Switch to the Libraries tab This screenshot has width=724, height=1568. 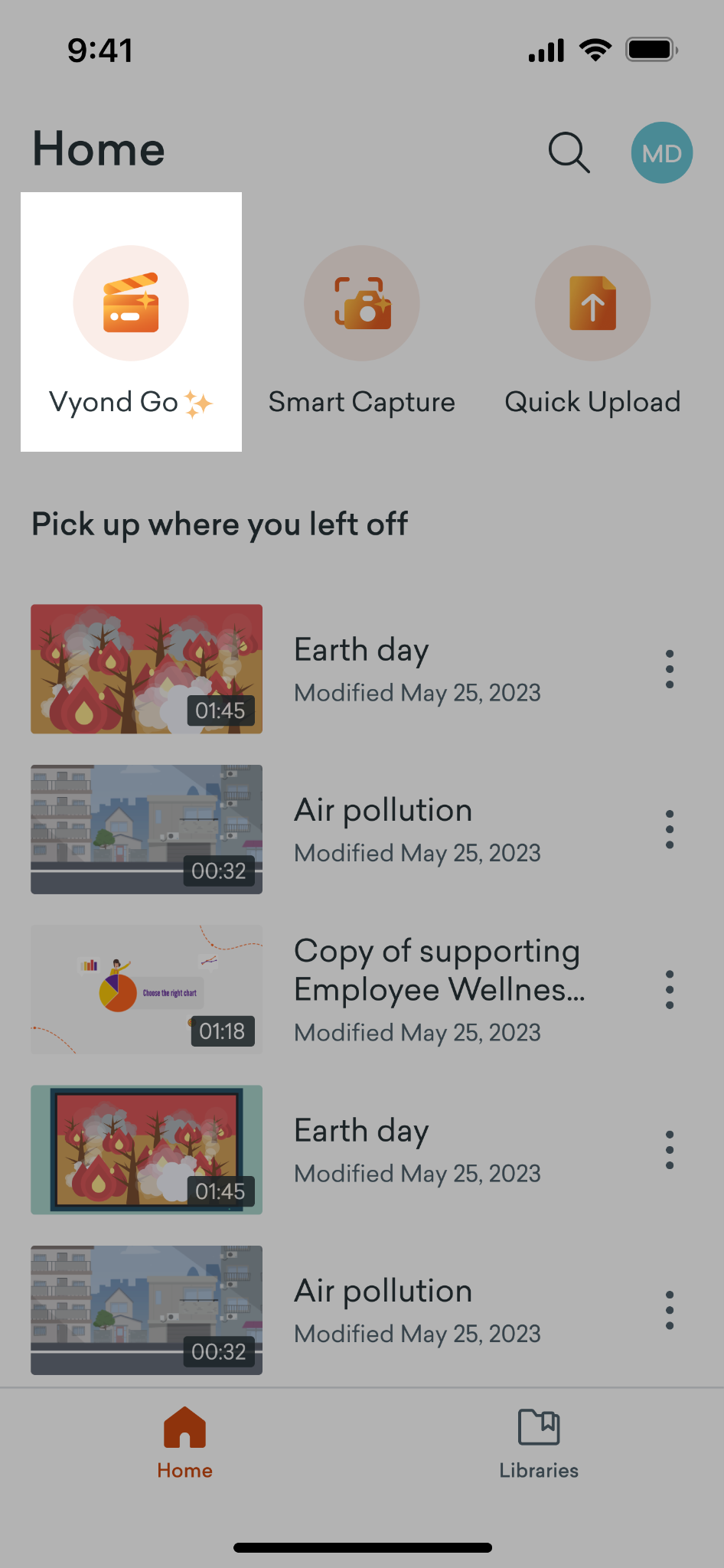click(x=539, y=1442)
